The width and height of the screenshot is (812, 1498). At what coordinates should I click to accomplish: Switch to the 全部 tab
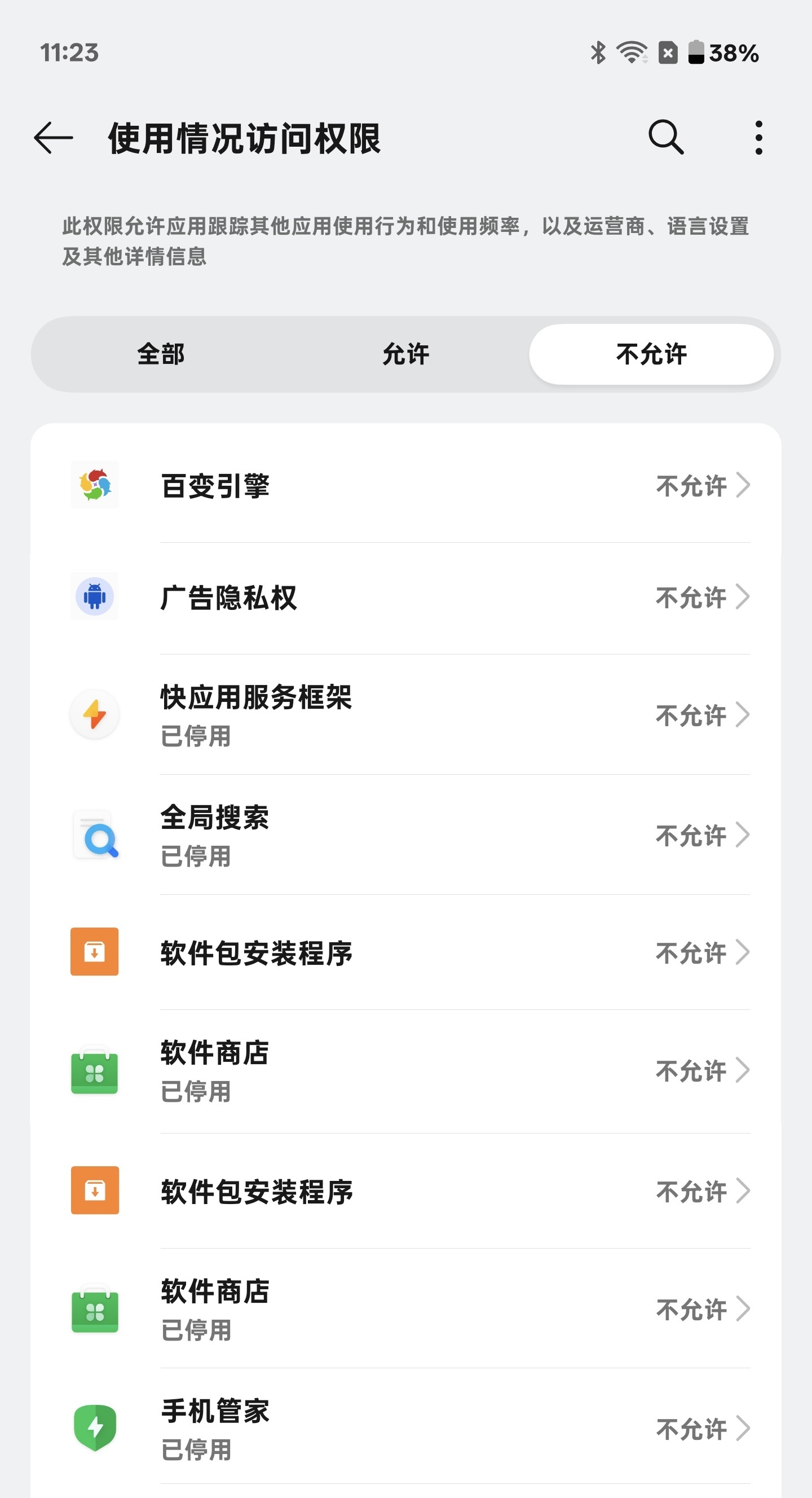tap(161, 354)
